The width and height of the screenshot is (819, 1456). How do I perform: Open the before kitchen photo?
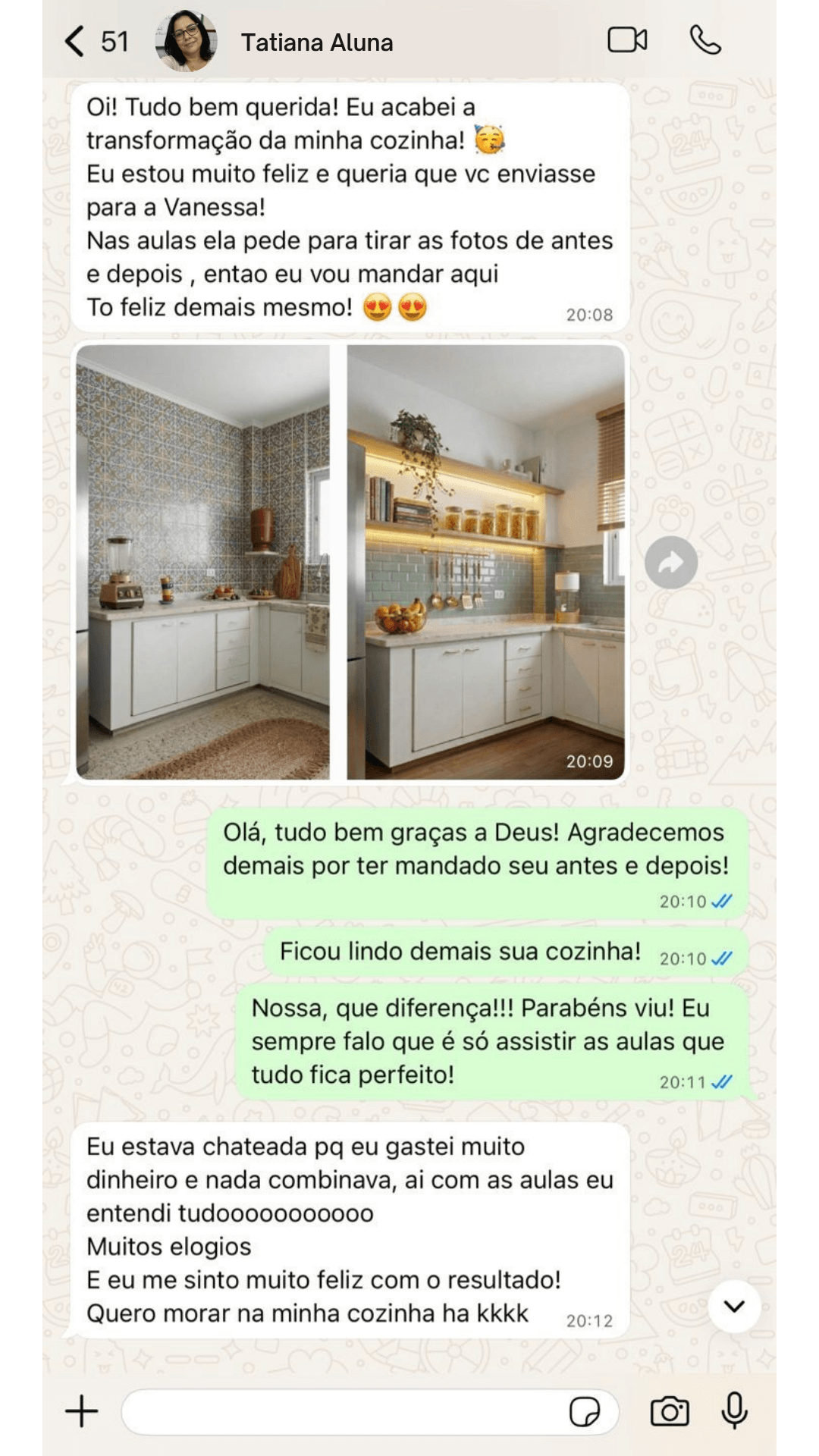click(x=202, y=562)
